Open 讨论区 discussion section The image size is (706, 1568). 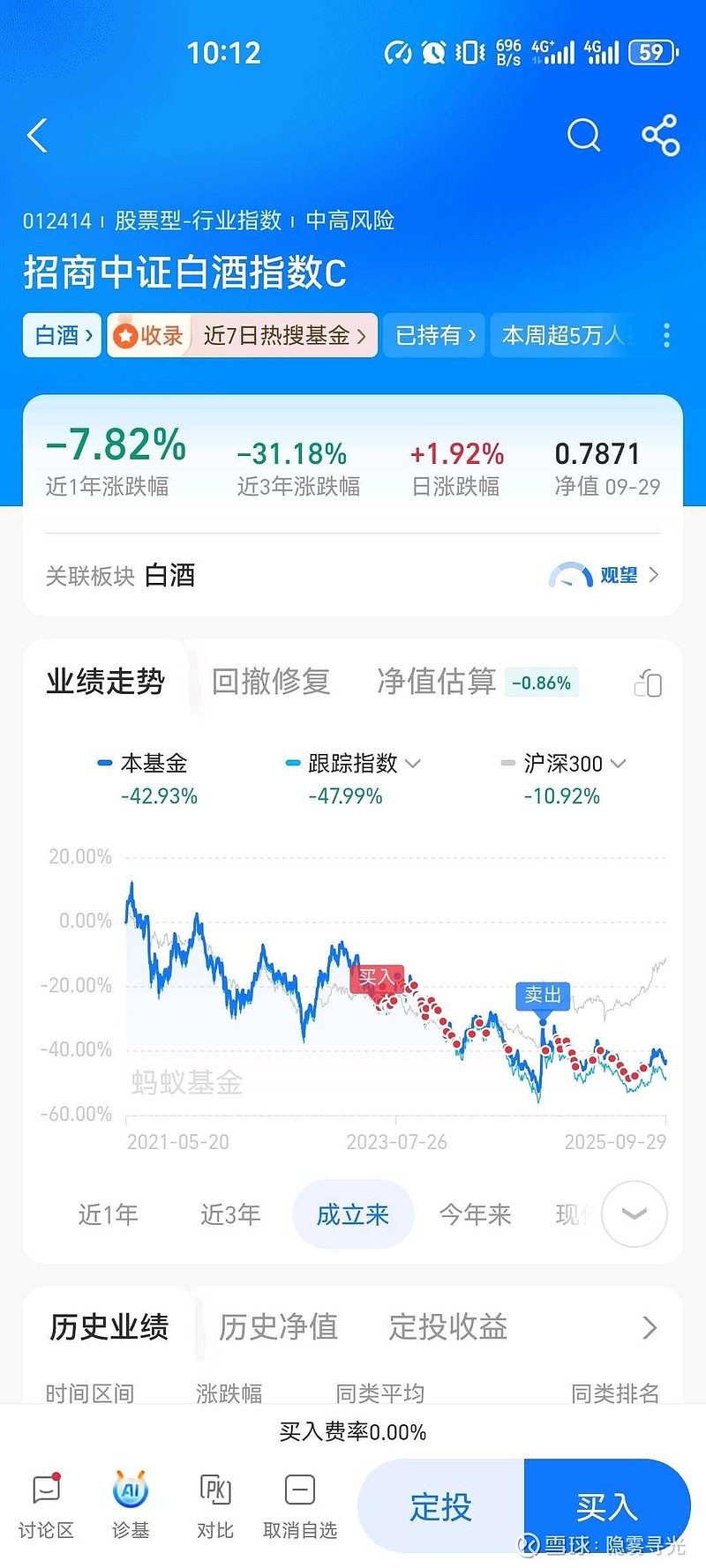46,1506
